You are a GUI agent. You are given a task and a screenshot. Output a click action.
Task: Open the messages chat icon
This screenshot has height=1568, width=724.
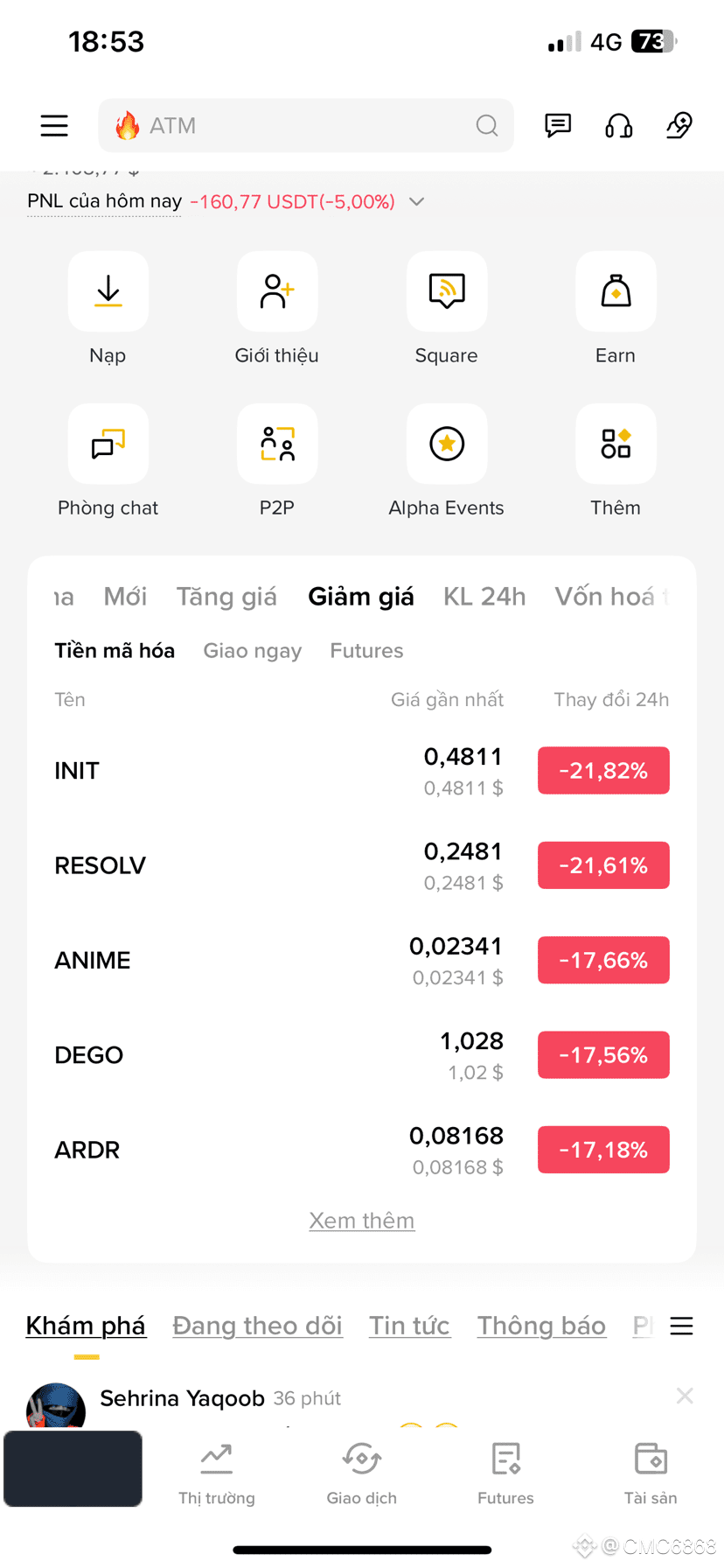coord(558,126)
